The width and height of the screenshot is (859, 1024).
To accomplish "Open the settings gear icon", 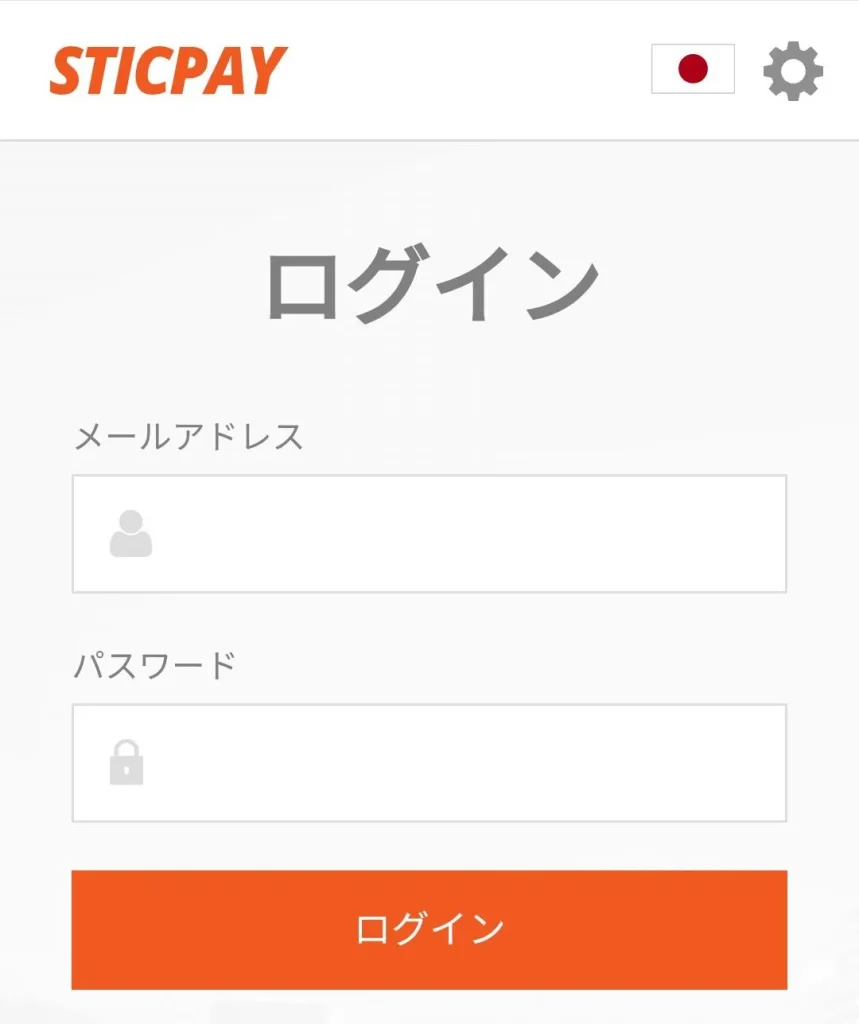I will click(x=793, y=70).
